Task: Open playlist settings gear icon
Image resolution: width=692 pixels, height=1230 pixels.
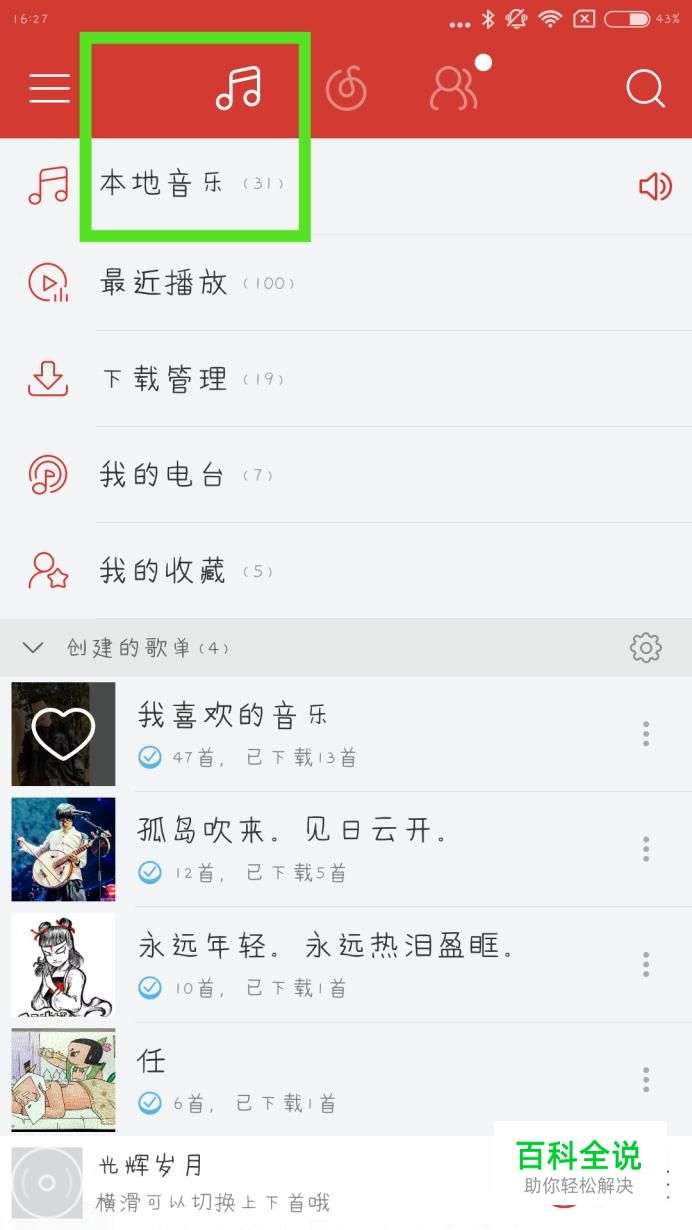Action: [x=645, y=648]
